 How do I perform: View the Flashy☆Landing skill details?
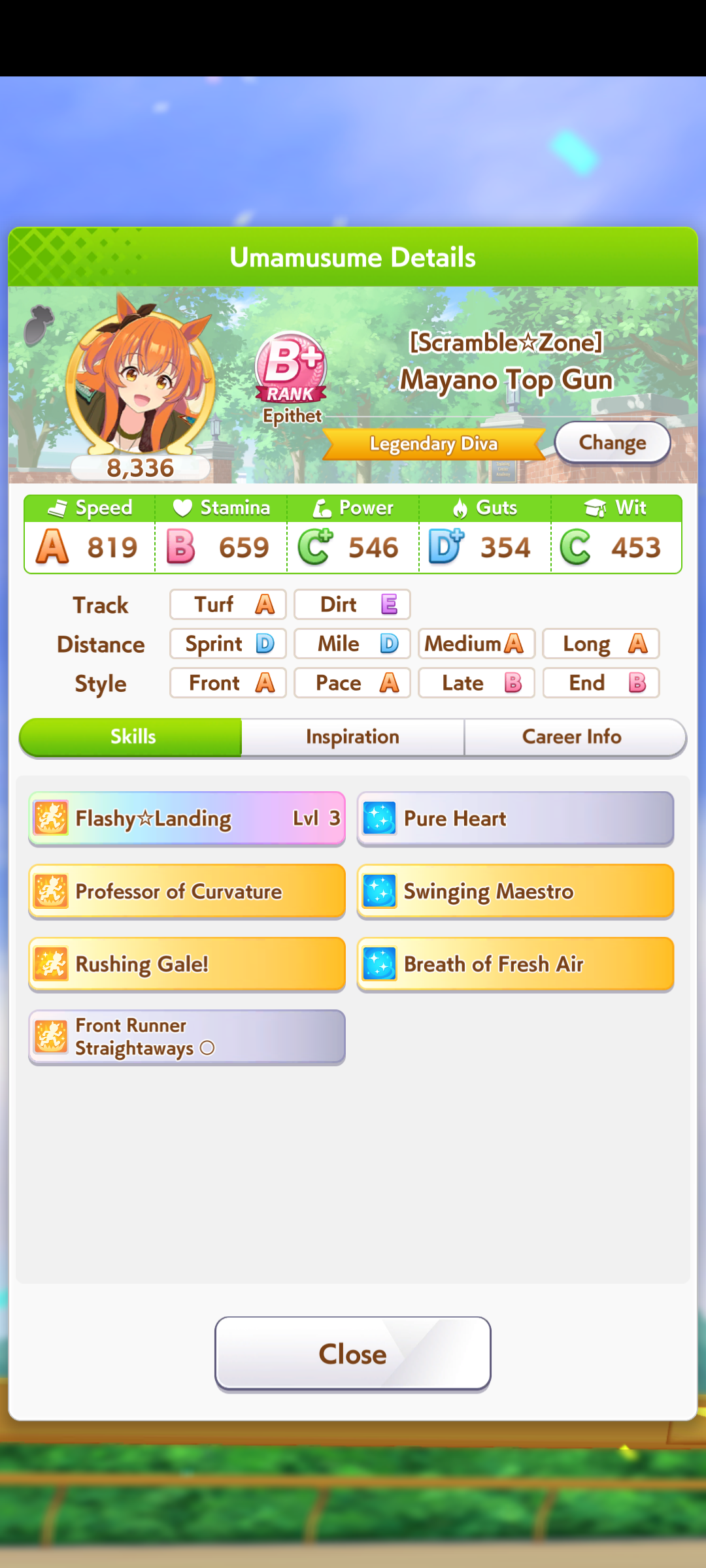187,819
